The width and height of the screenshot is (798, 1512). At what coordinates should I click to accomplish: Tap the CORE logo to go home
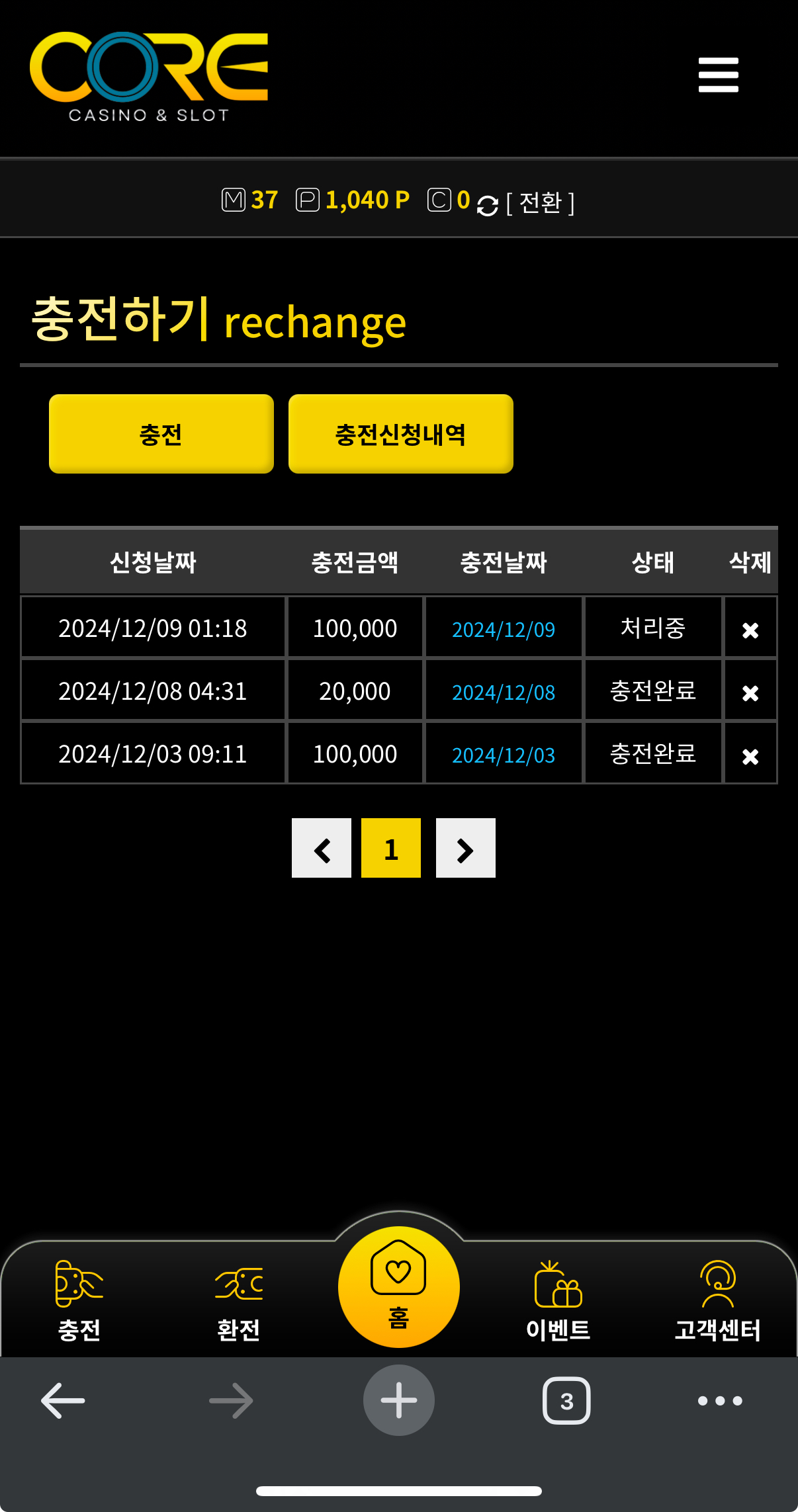tap(149, 76)
